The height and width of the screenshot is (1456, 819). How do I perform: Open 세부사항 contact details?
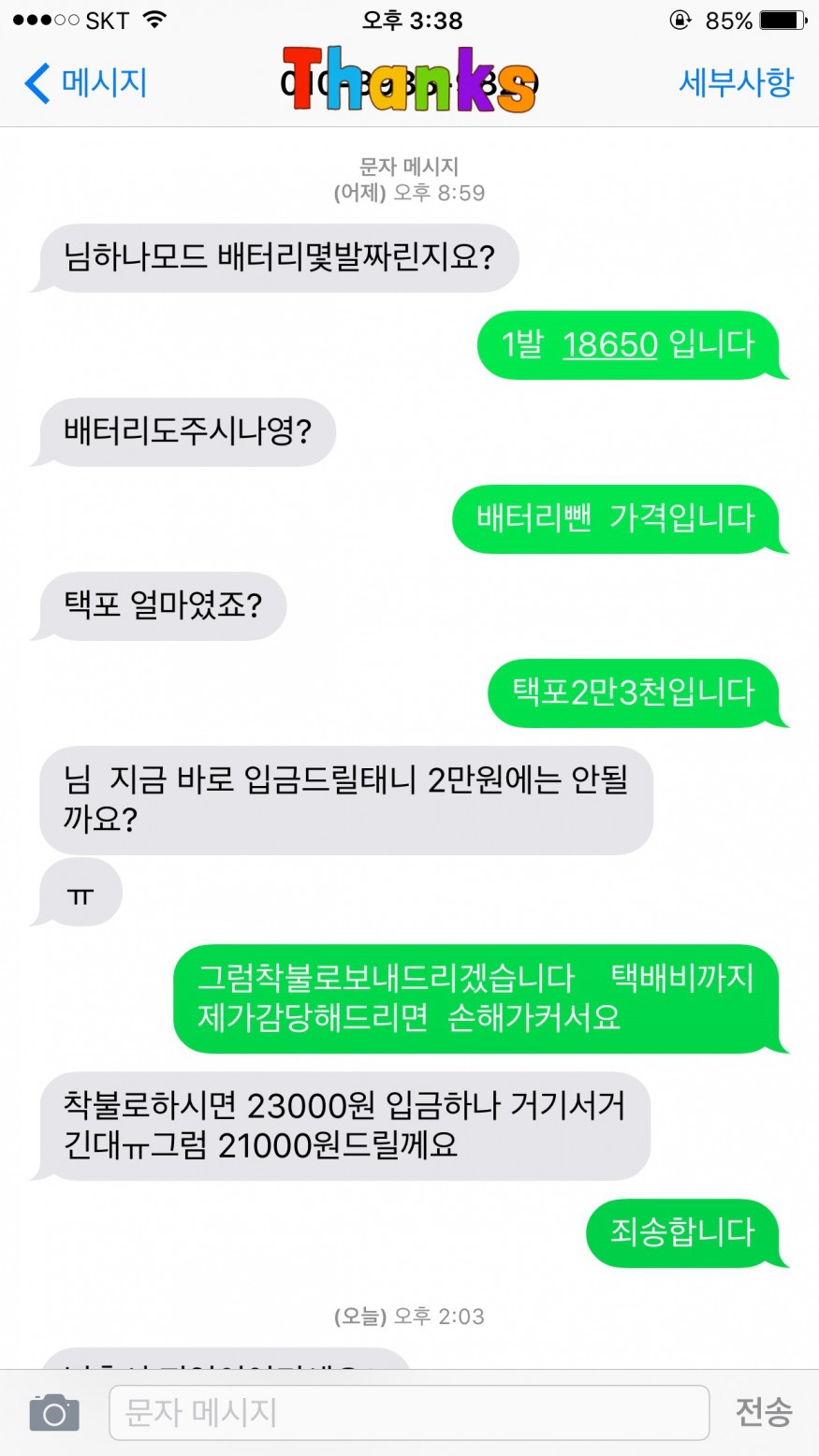pos(736,82)
